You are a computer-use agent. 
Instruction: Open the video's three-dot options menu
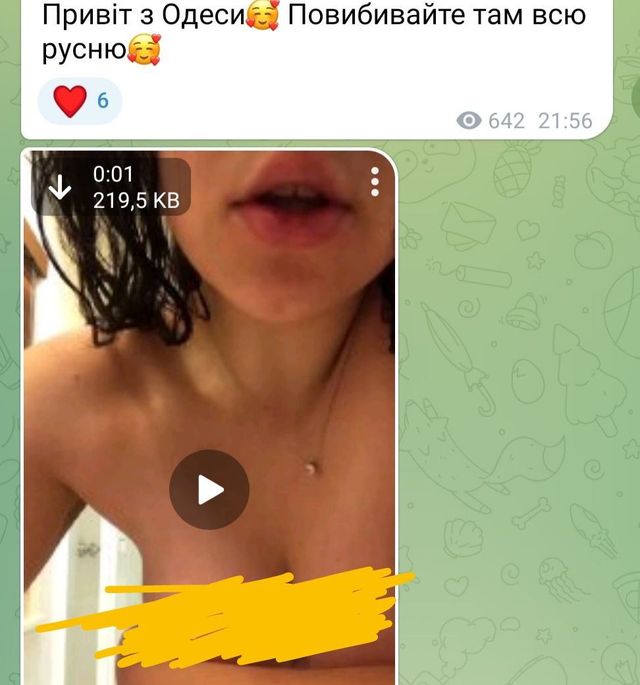point(374,182)
